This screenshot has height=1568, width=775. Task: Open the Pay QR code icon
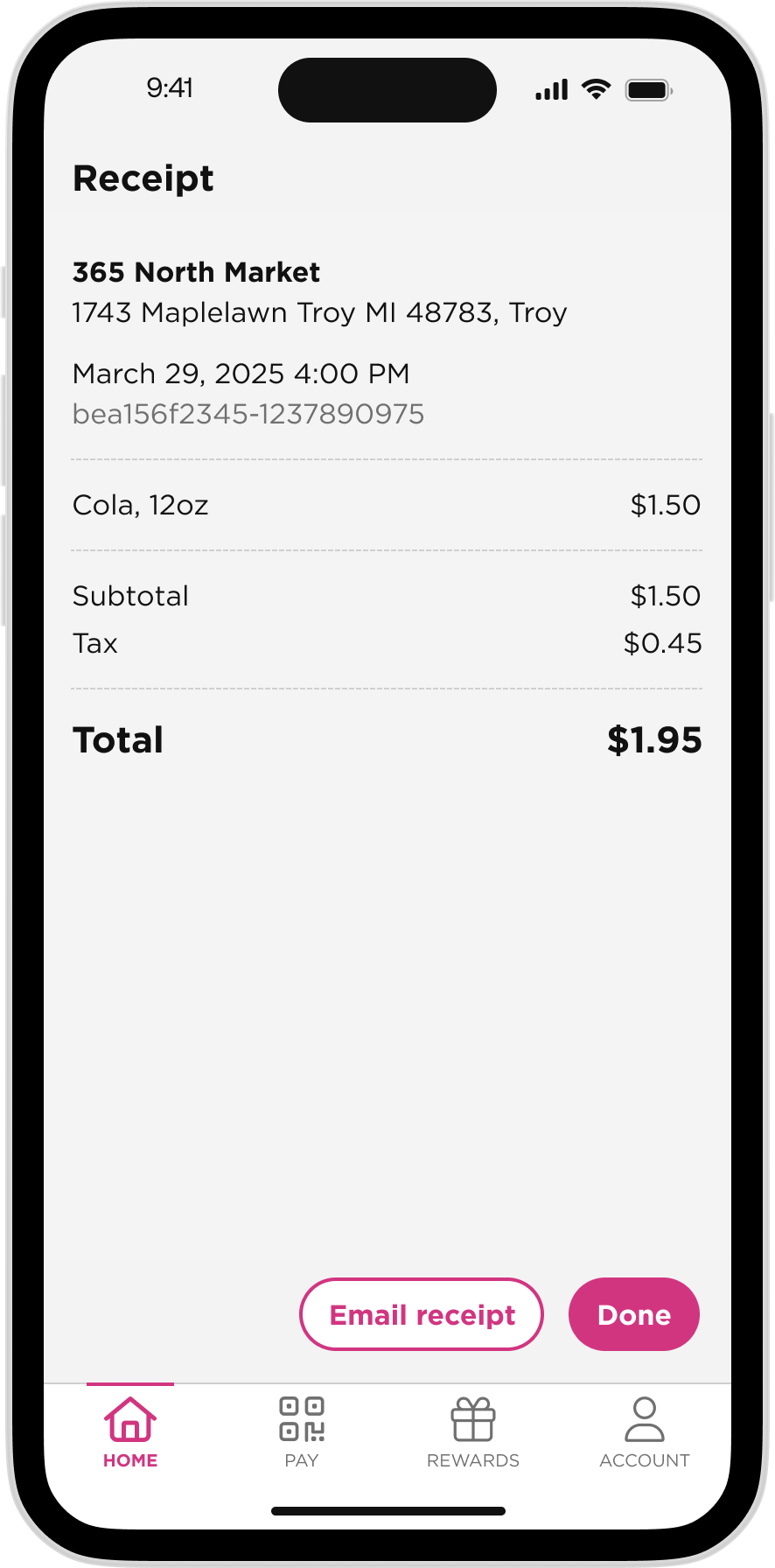(301, 1419)
